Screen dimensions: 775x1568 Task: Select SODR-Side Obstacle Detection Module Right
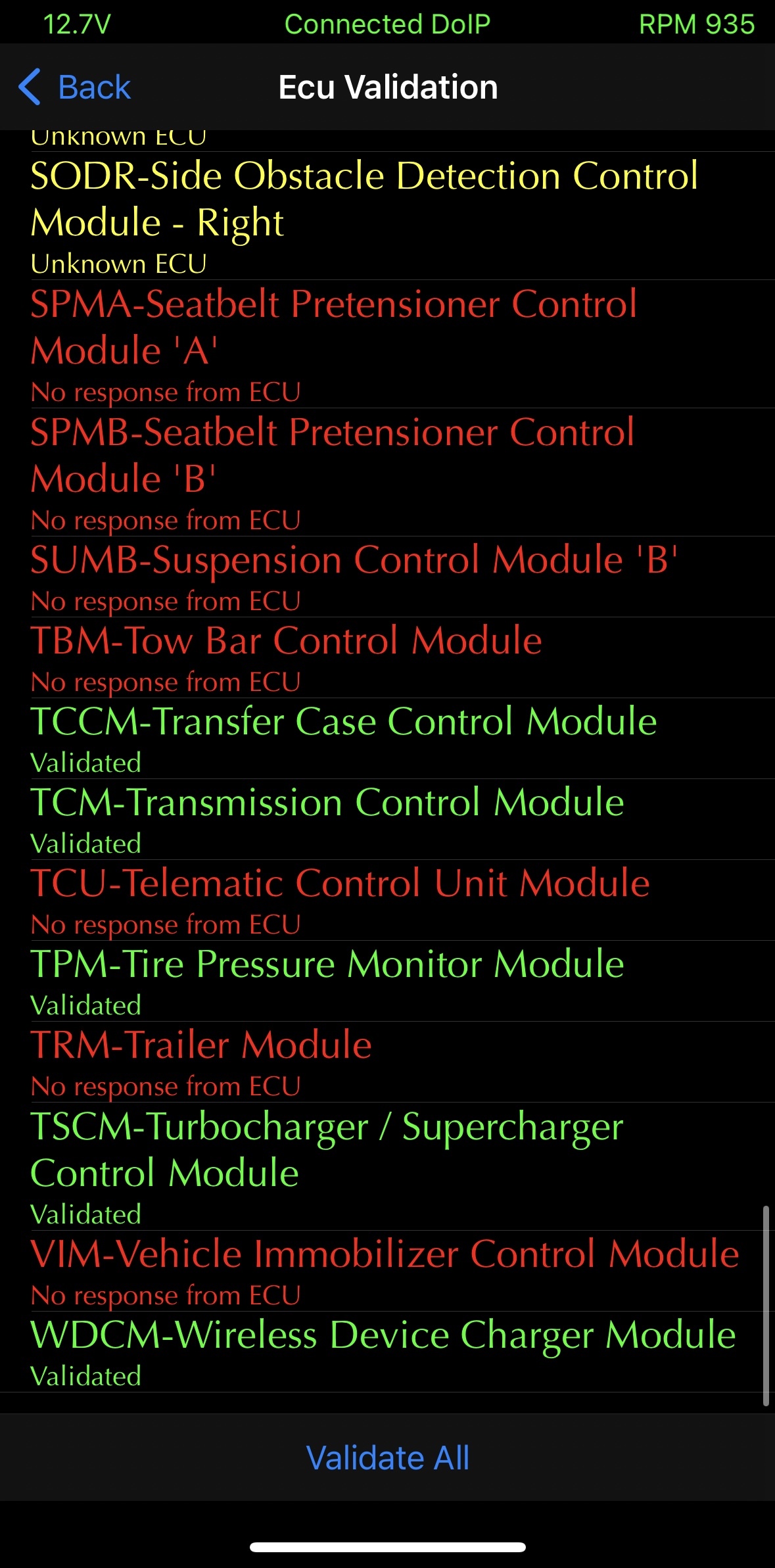[x=387, y=216]
